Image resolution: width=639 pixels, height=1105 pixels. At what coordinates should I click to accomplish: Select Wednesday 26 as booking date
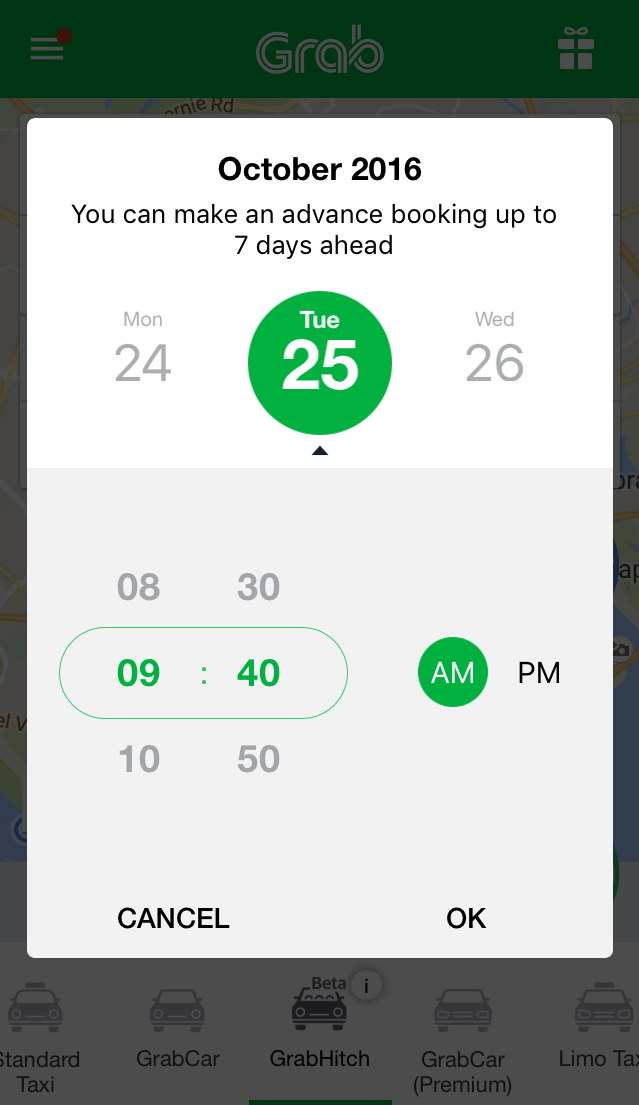(x=494, y=350)
